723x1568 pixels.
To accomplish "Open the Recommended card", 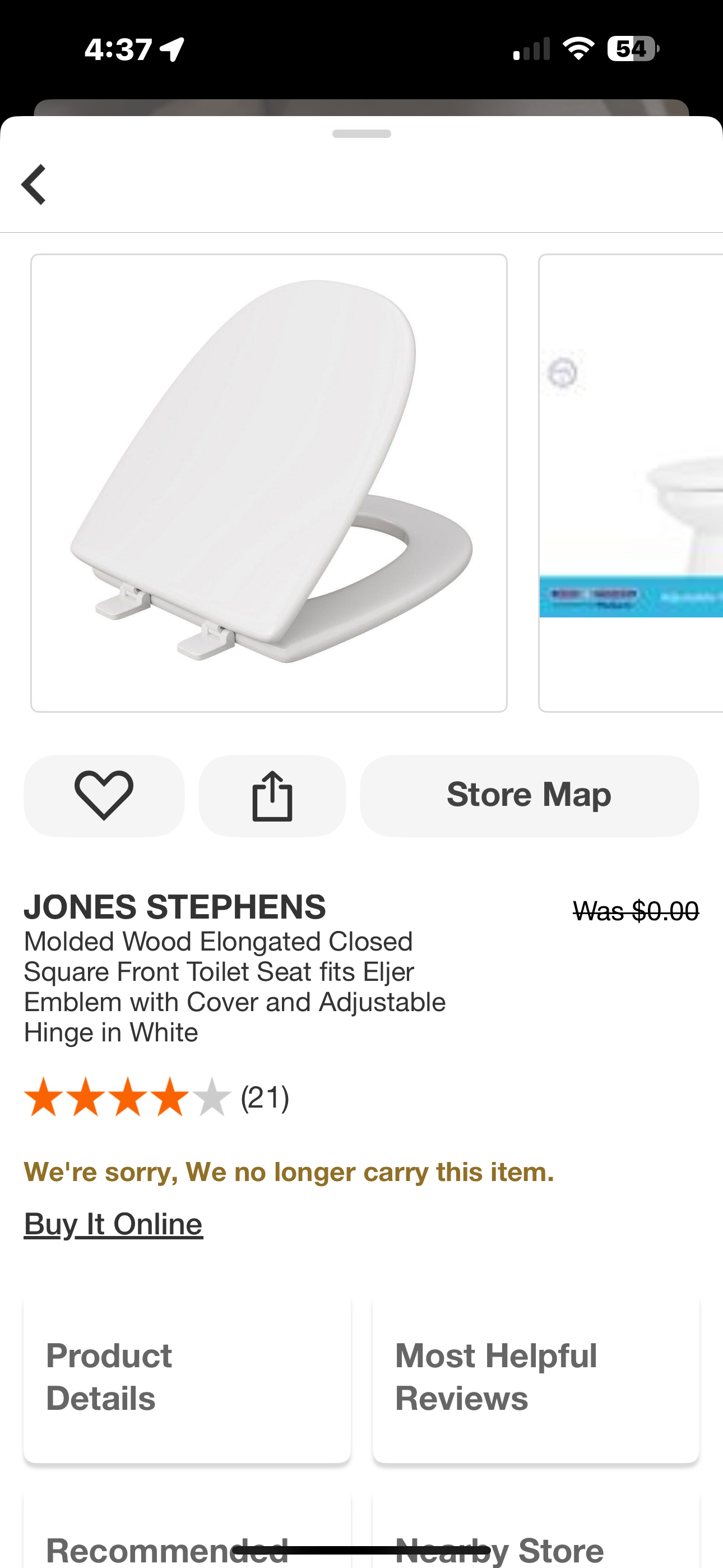I will point(187,1540).
